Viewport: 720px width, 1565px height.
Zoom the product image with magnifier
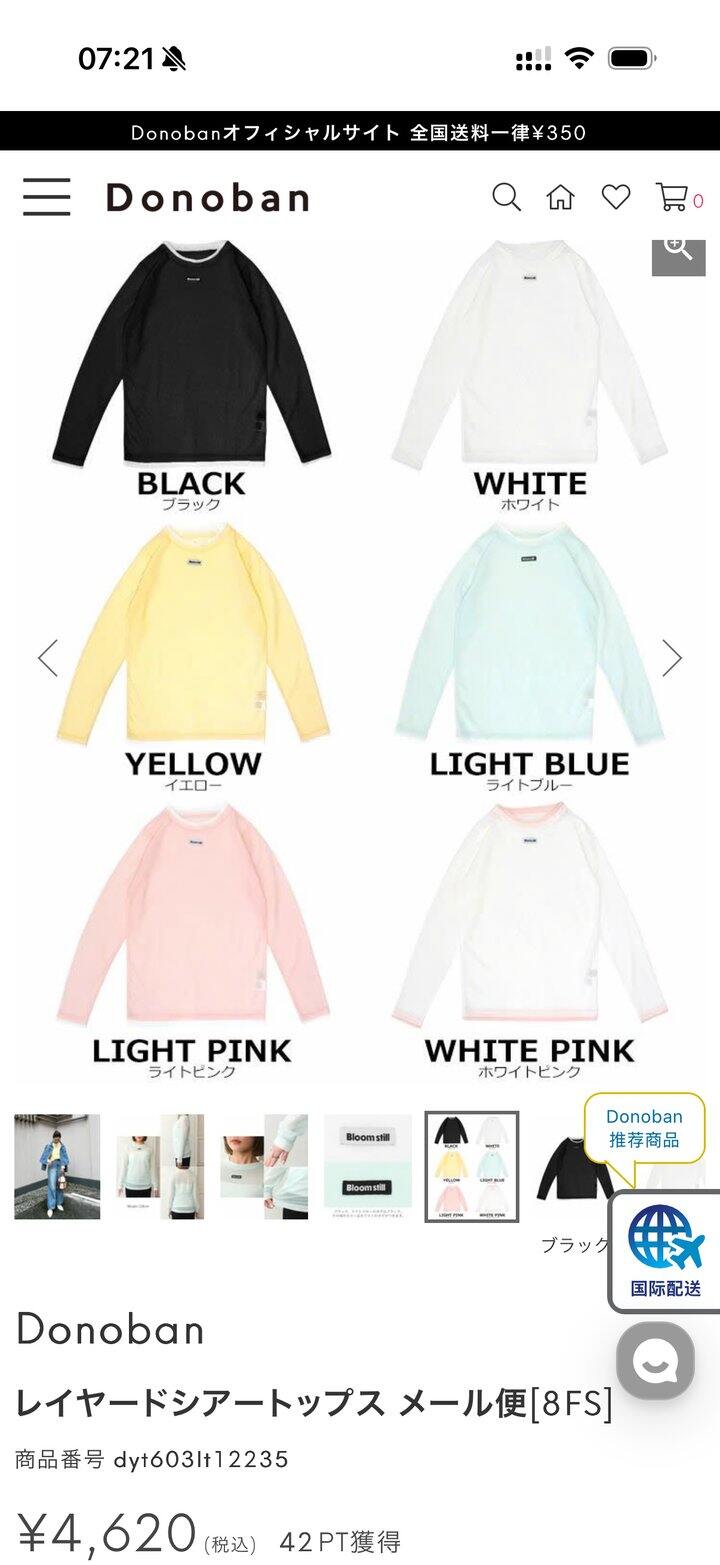[x=679, y=252]
